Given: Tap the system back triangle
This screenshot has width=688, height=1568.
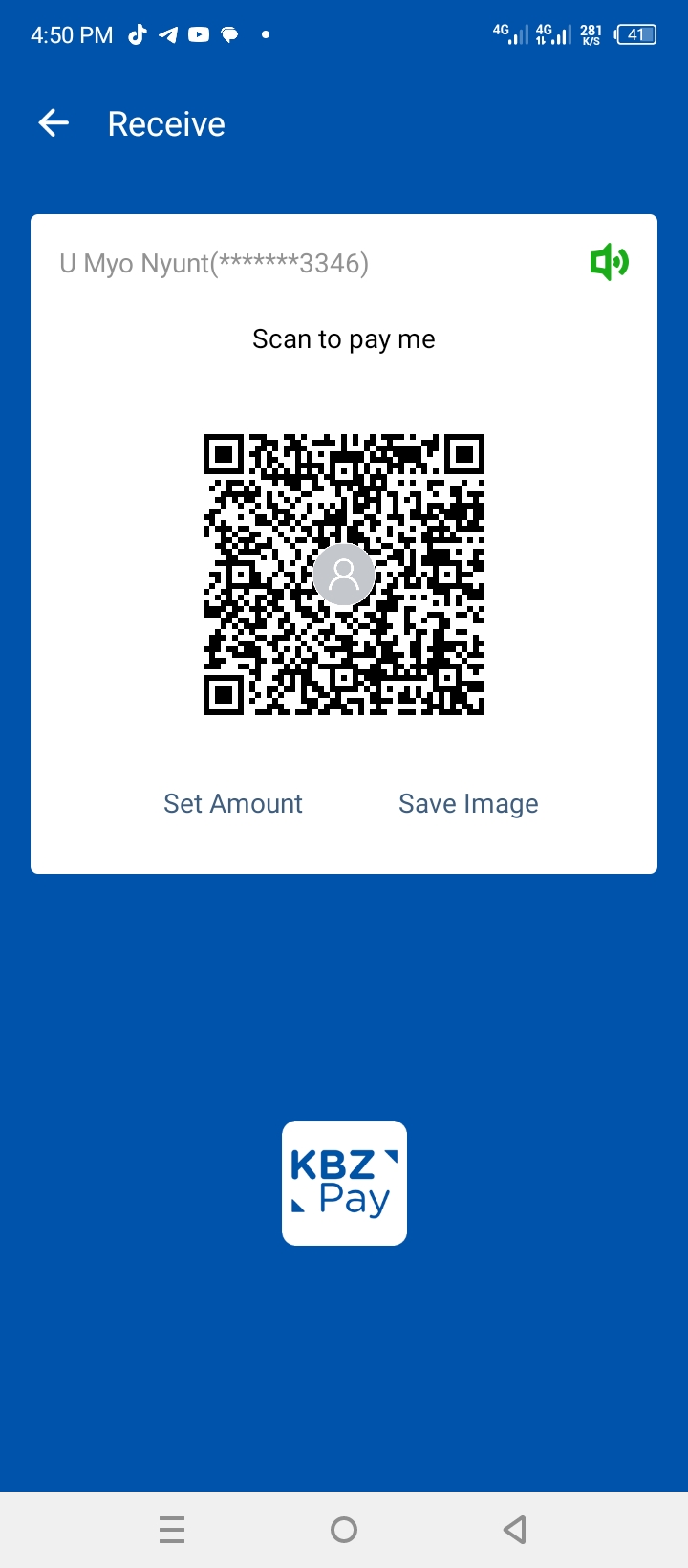Looking at the screenshot, I should pyautogui.click(x=515, y=1530).
